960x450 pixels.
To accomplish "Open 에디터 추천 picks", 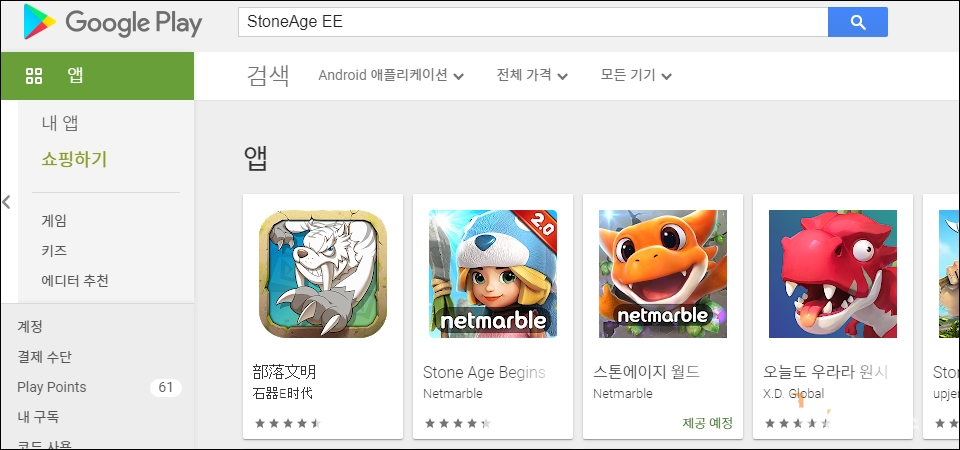I will click(x=75, y=281).
